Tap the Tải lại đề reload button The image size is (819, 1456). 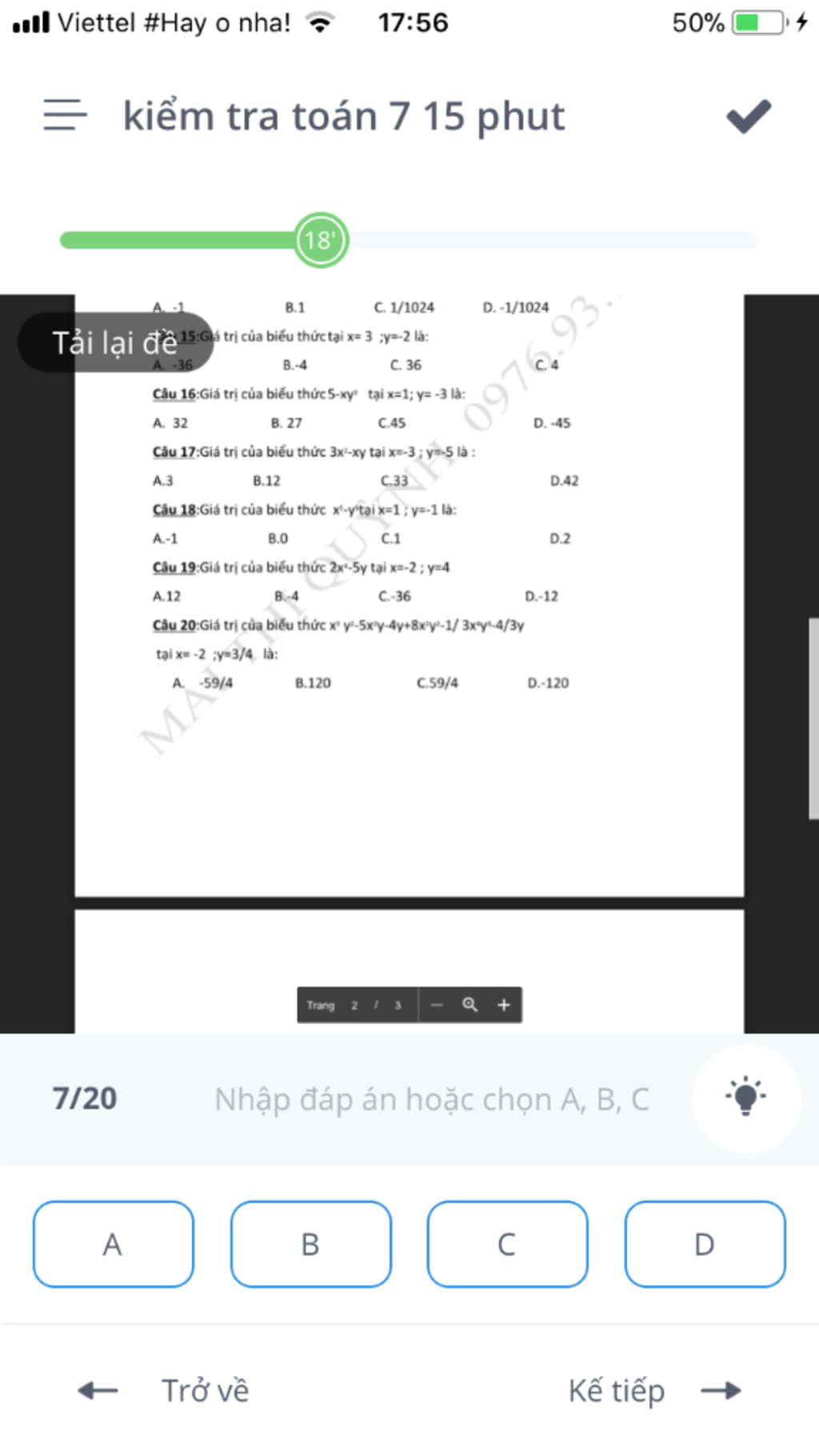[x=115, y=342]
